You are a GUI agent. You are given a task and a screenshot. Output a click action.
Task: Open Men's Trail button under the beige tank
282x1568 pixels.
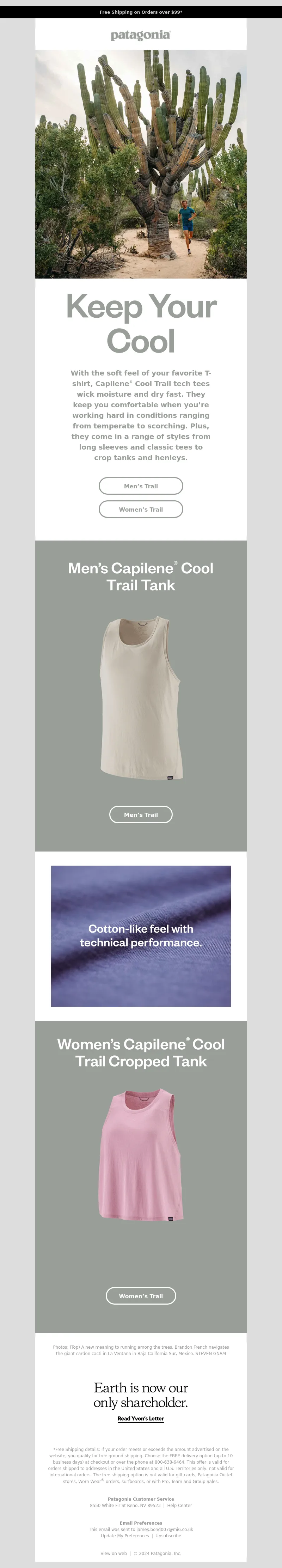[x=141, y=814]
